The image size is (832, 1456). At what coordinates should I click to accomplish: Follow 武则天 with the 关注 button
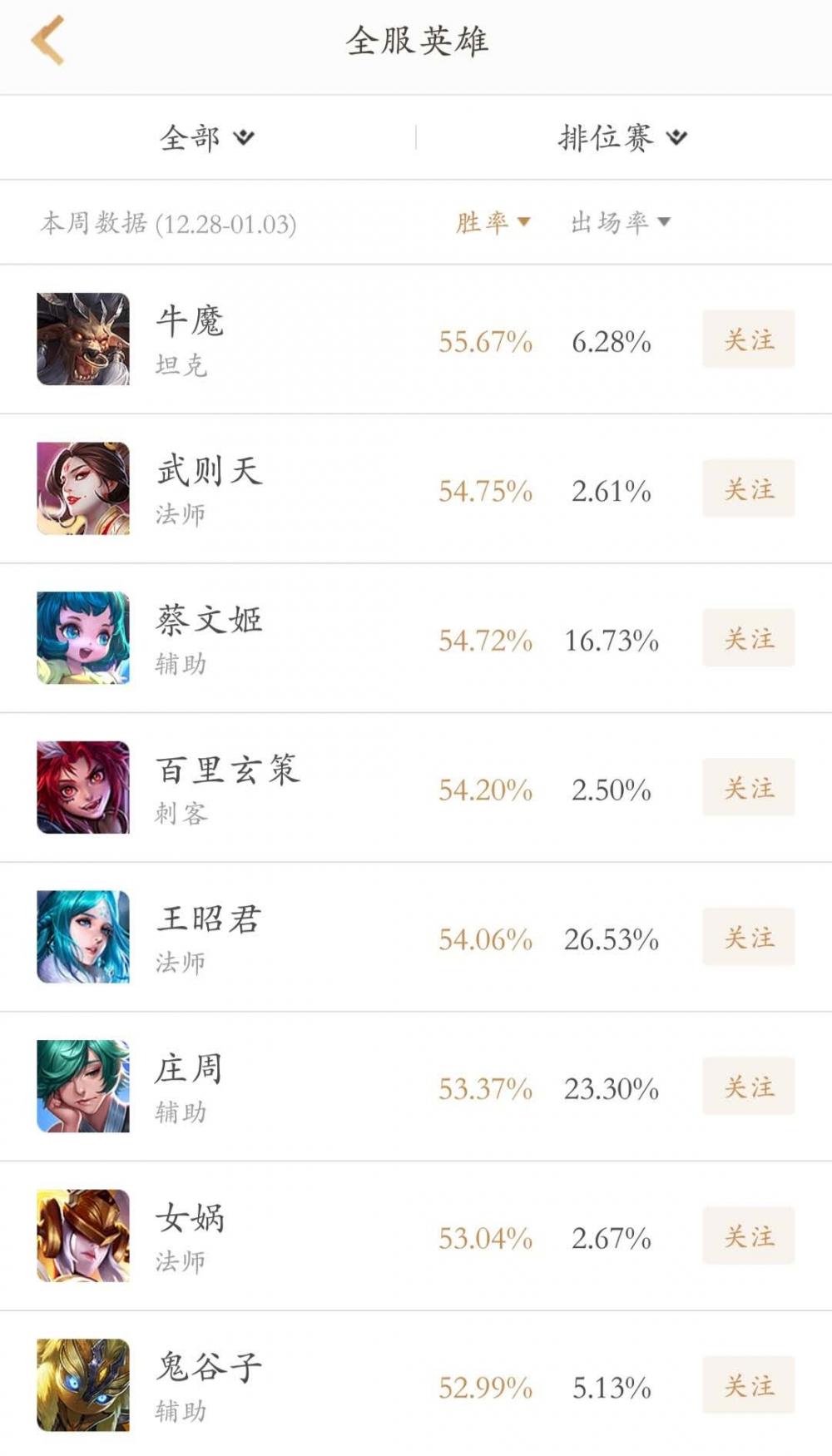pyautogui.click(x=748, y=489)
